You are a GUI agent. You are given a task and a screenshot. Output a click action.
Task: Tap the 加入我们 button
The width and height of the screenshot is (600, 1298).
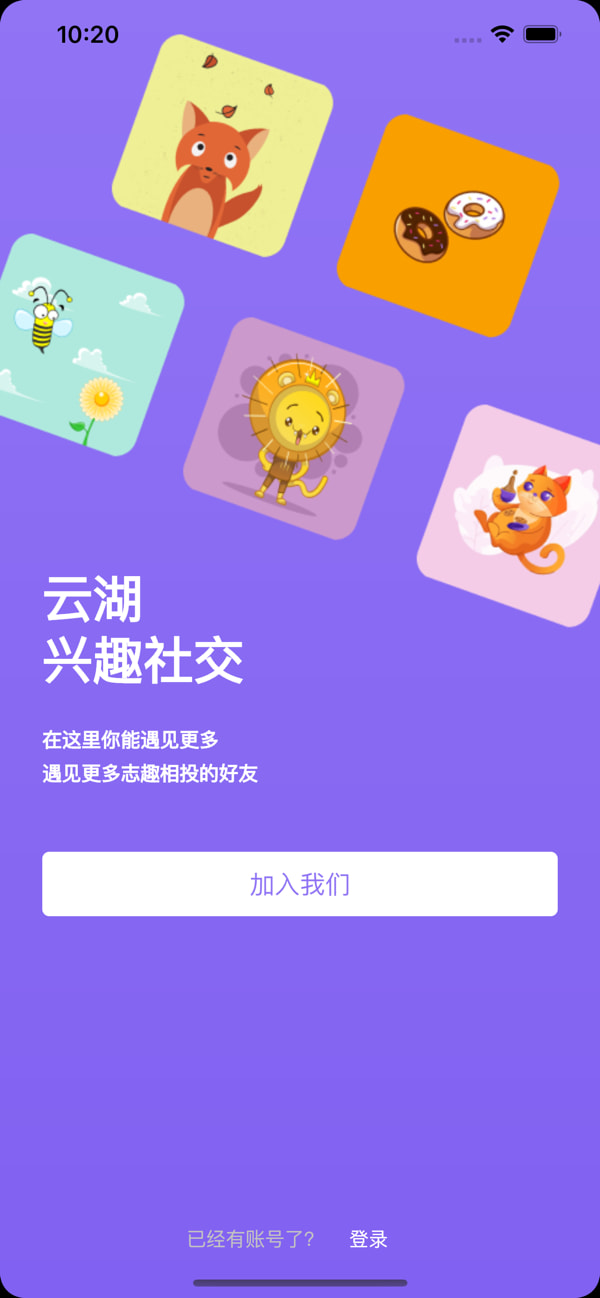pos(299,884)
